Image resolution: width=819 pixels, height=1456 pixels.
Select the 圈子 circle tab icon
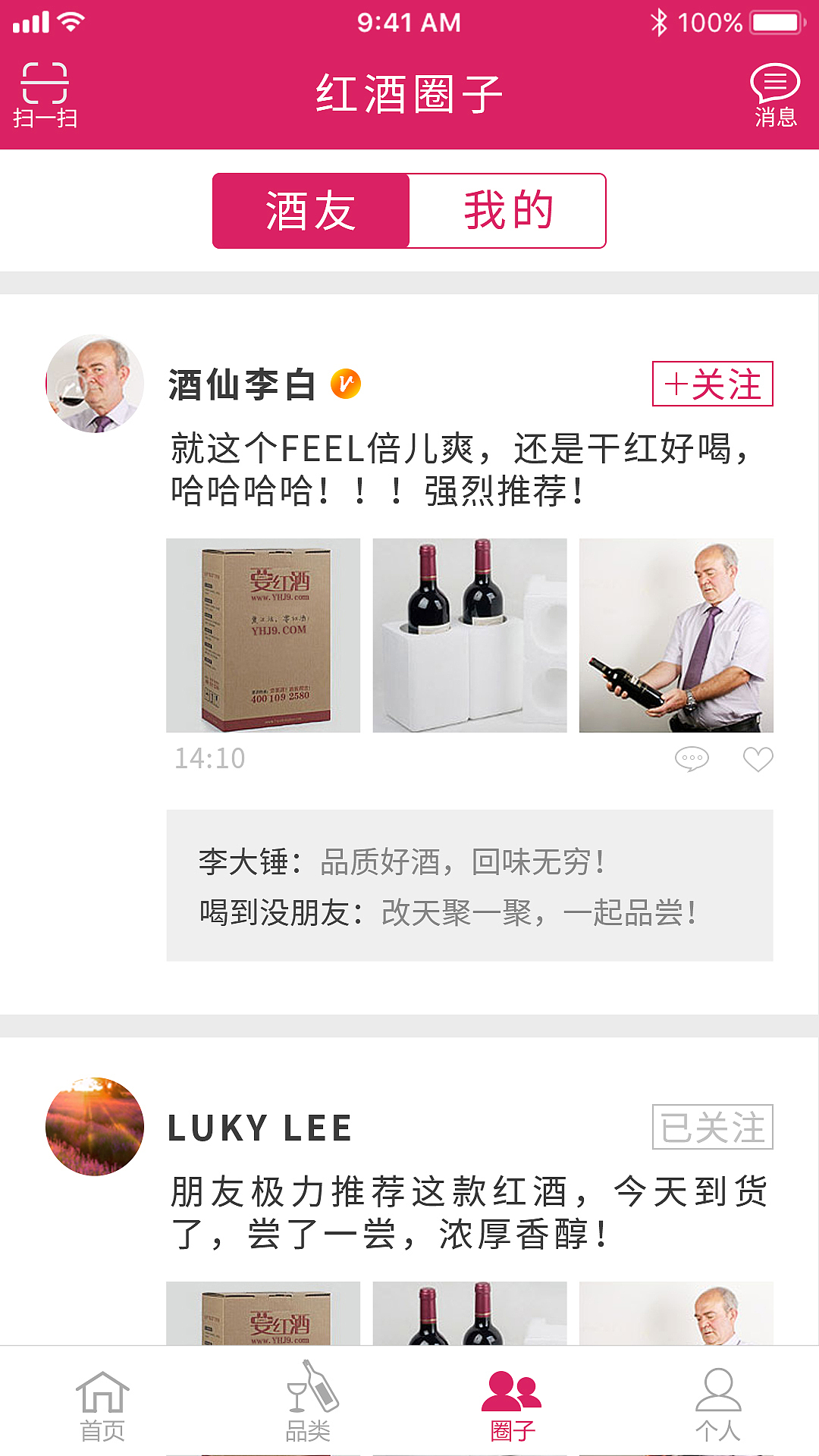click(x=512, y=1400)
